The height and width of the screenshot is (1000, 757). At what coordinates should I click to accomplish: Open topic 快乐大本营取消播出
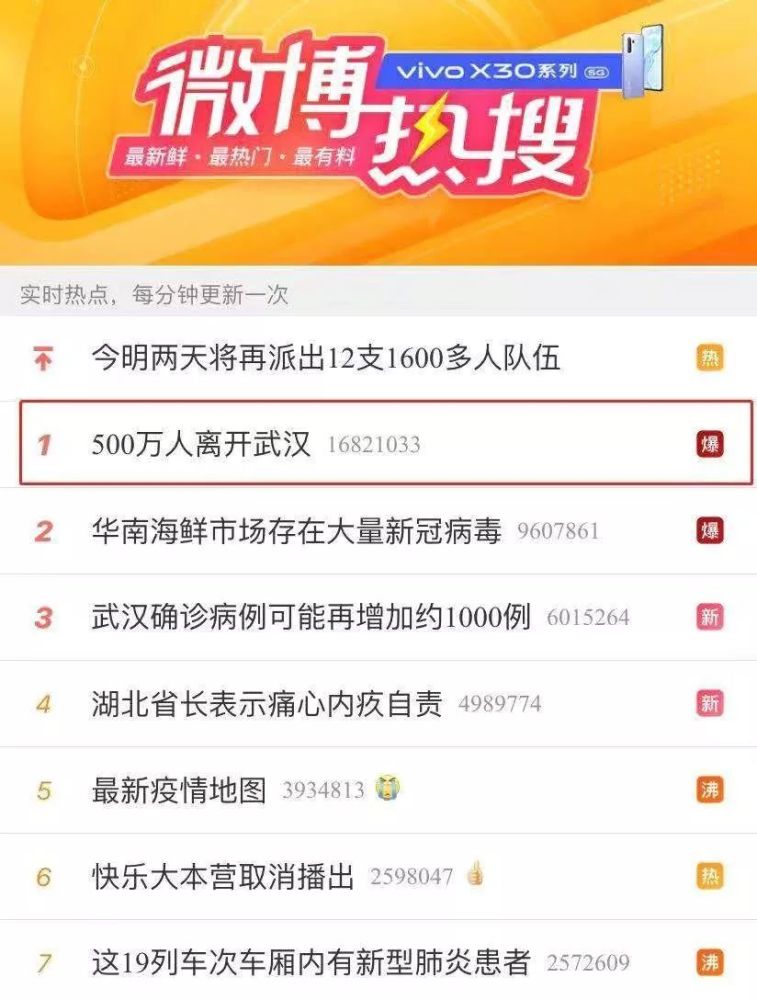(x=222, y=877)
